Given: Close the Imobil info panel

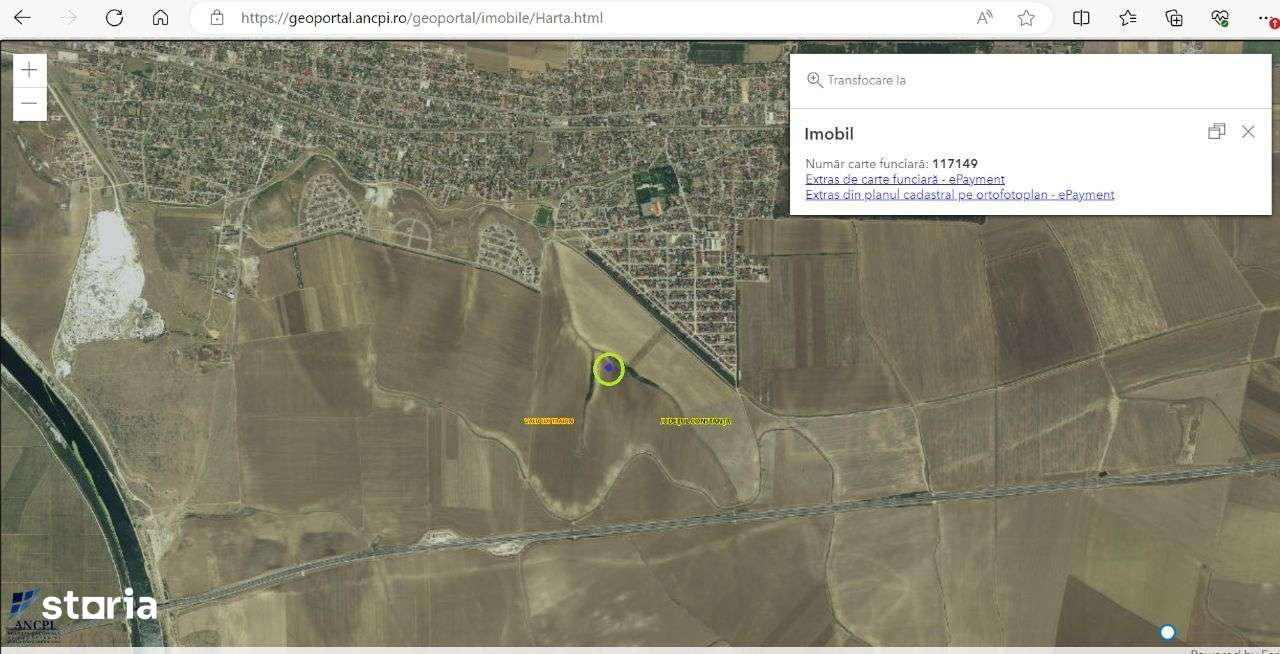Looking at the screenshot, I should click(x=1248, y=132).
